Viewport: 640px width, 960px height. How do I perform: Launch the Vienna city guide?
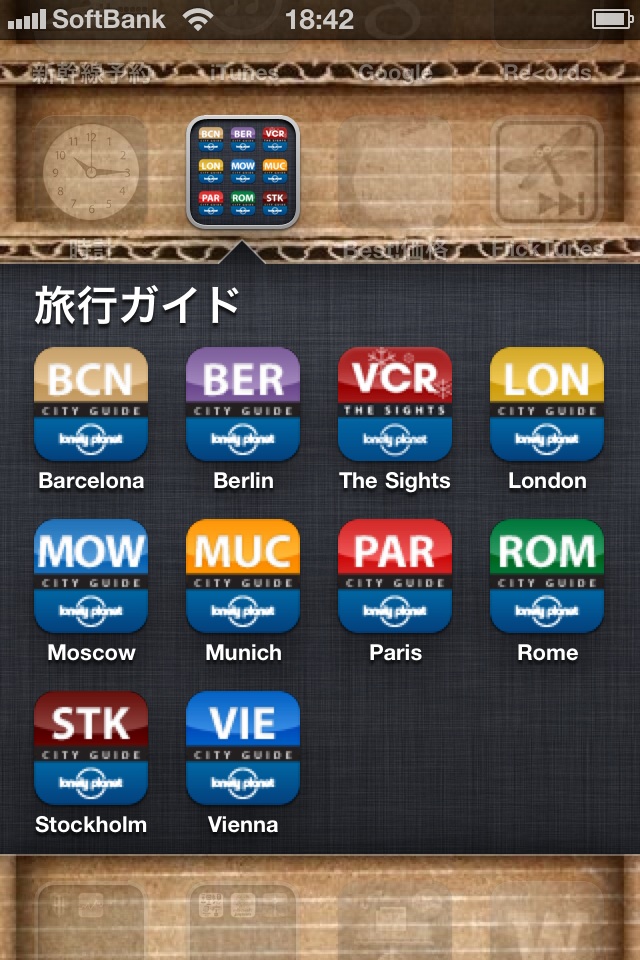point(243,748)
